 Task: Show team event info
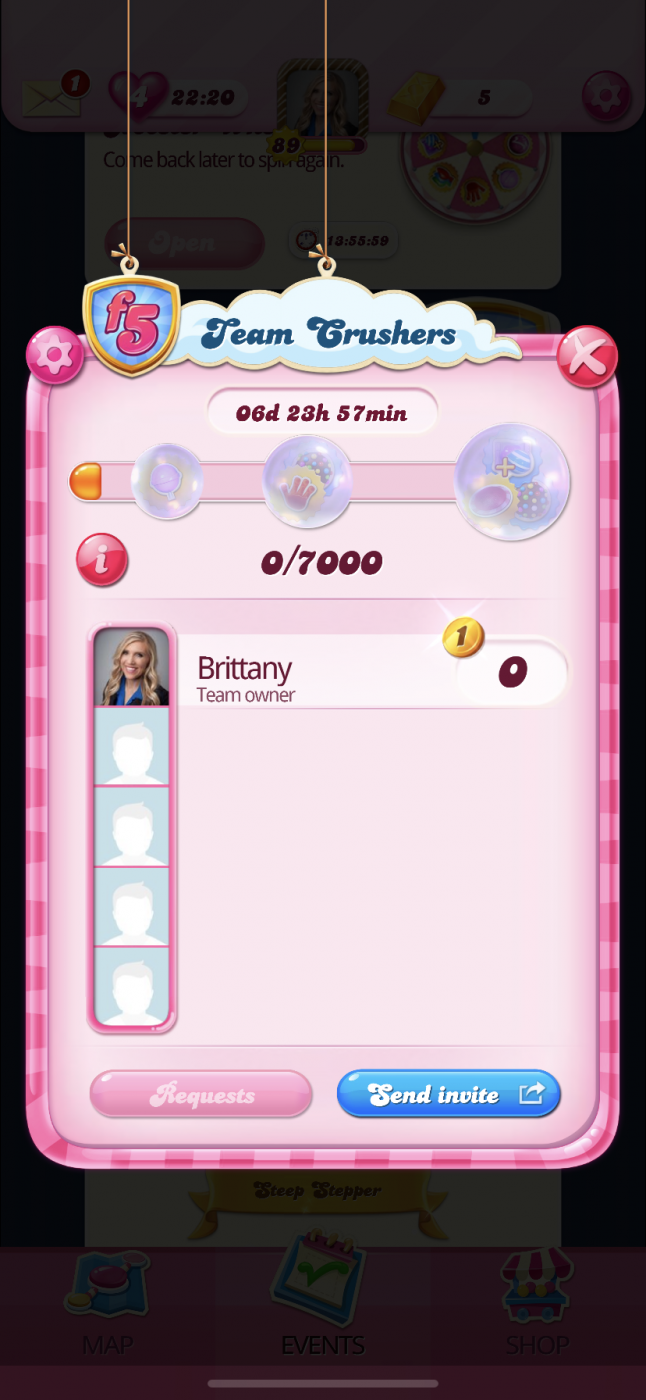click(102, 560)
